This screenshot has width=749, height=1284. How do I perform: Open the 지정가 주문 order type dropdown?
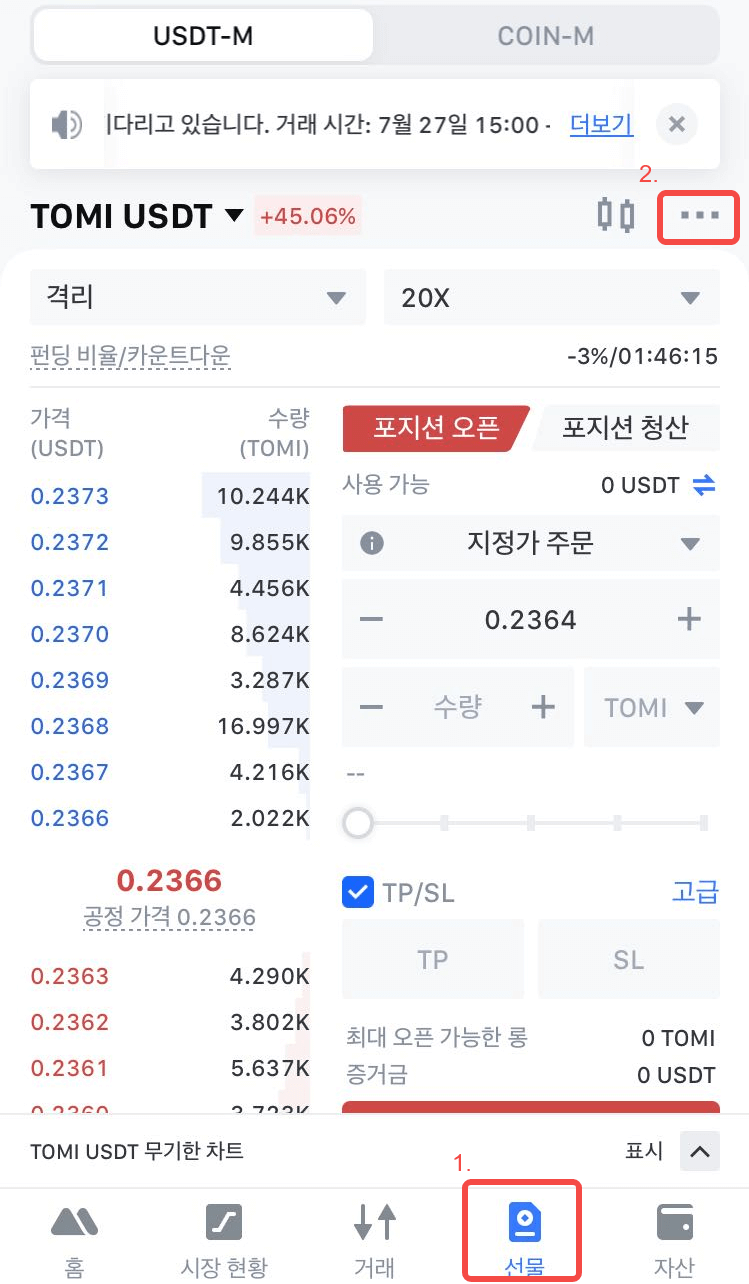pos(531,543)
